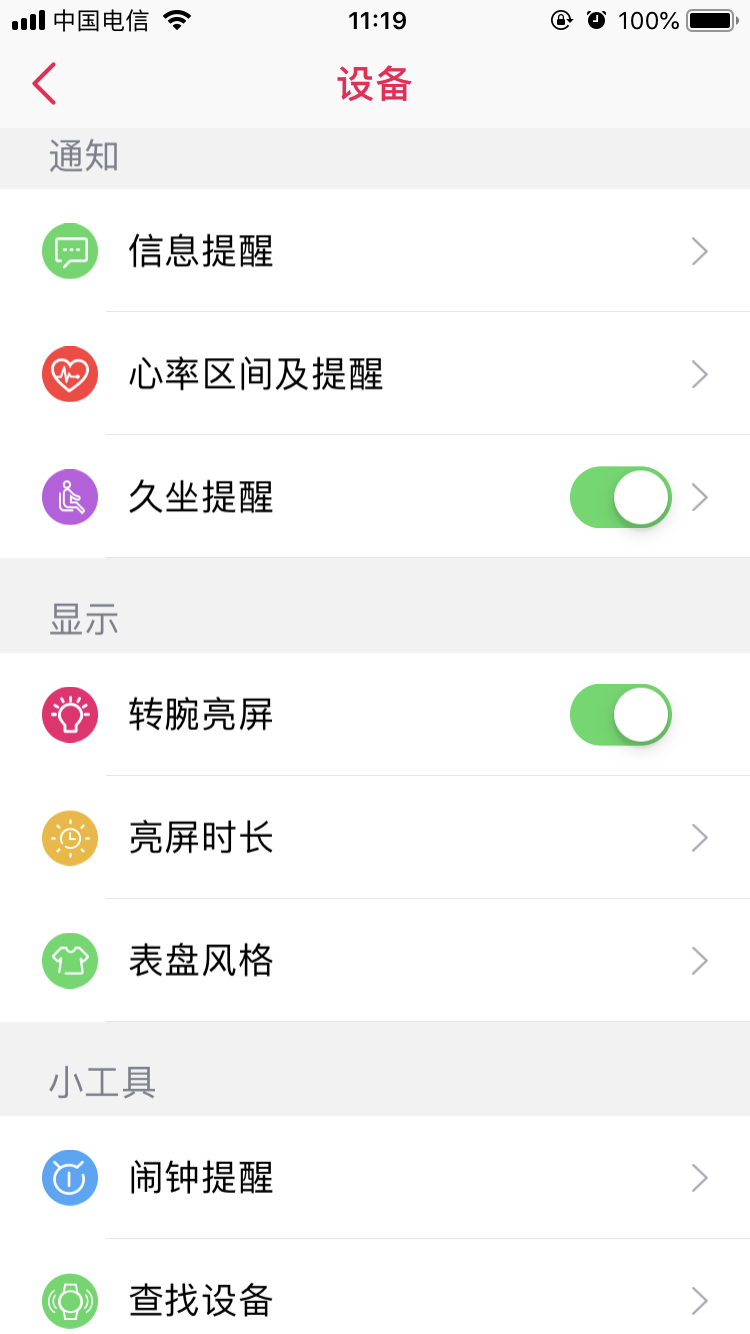Open 表盘风格 options

point(375,960)
